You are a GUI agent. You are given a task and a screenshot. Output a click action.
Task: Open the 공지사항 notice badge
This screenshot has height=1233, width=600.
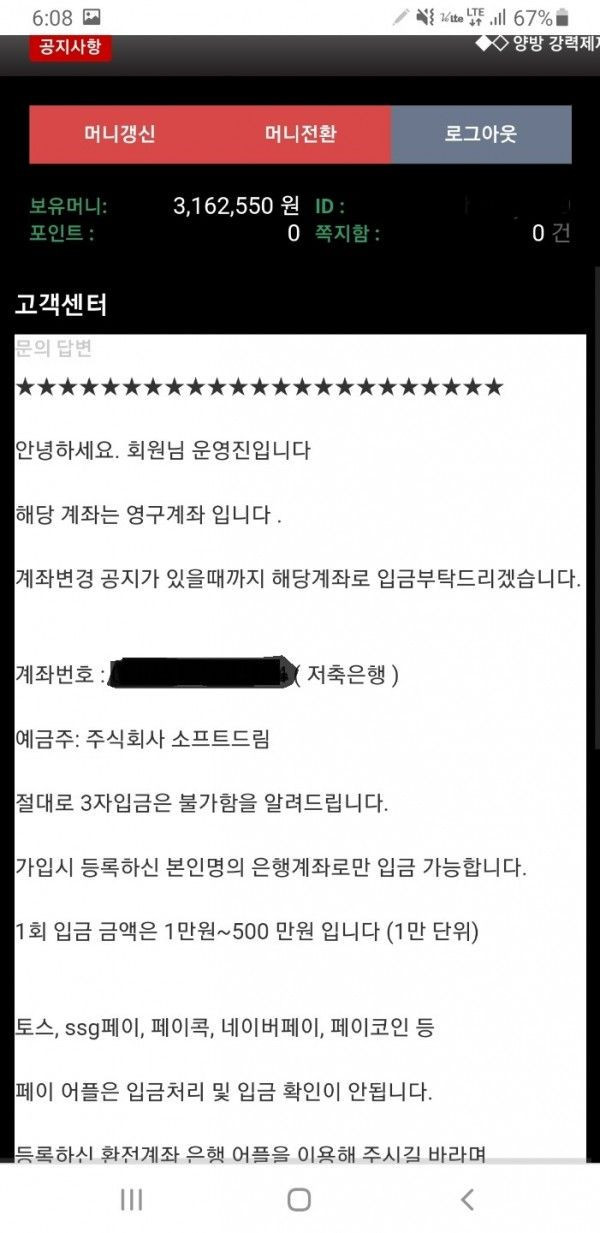70,46
